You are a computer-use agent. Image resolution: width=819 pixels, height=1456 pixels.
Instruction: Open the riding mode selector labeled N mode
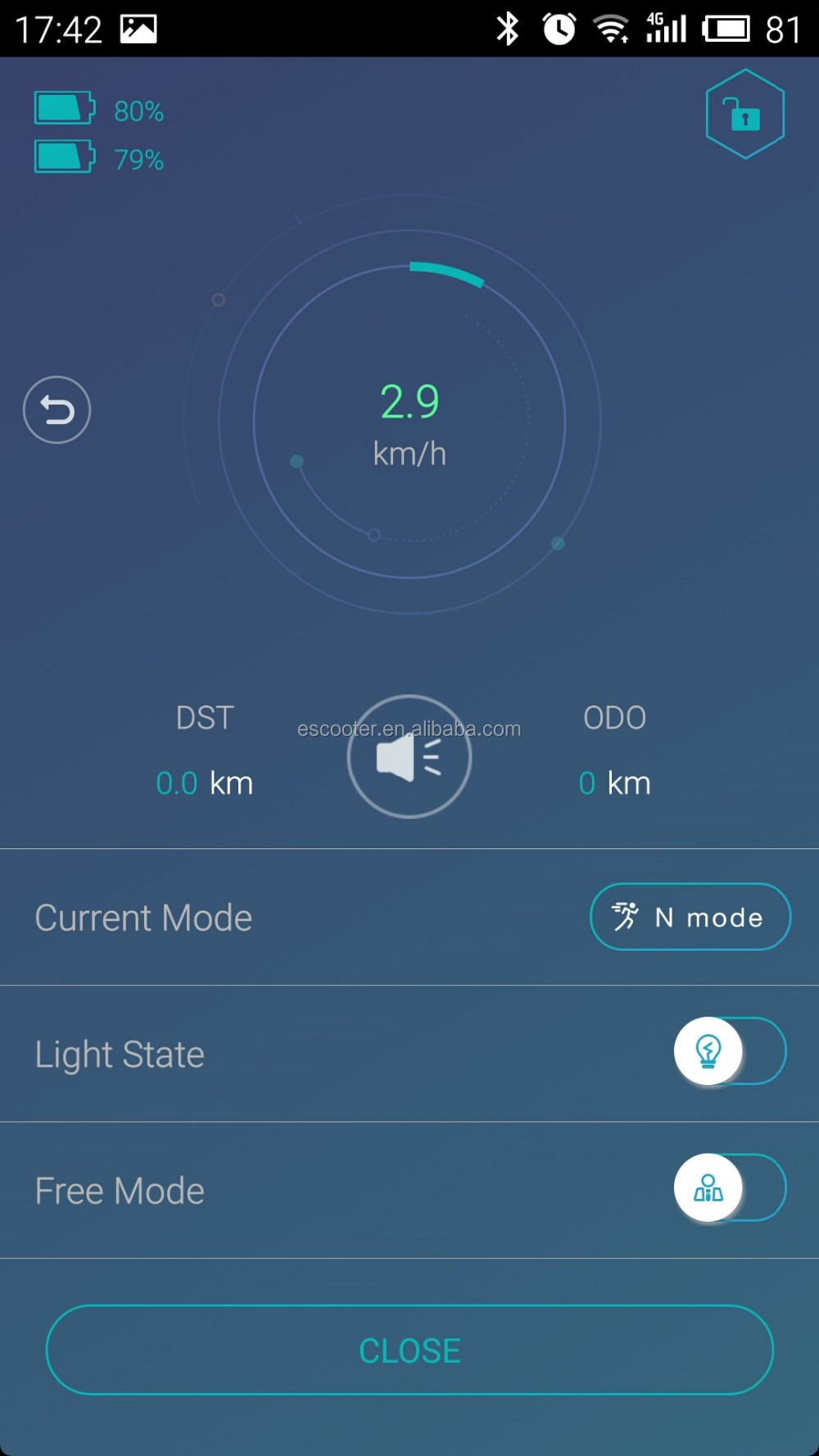click(x=690, y=916)
